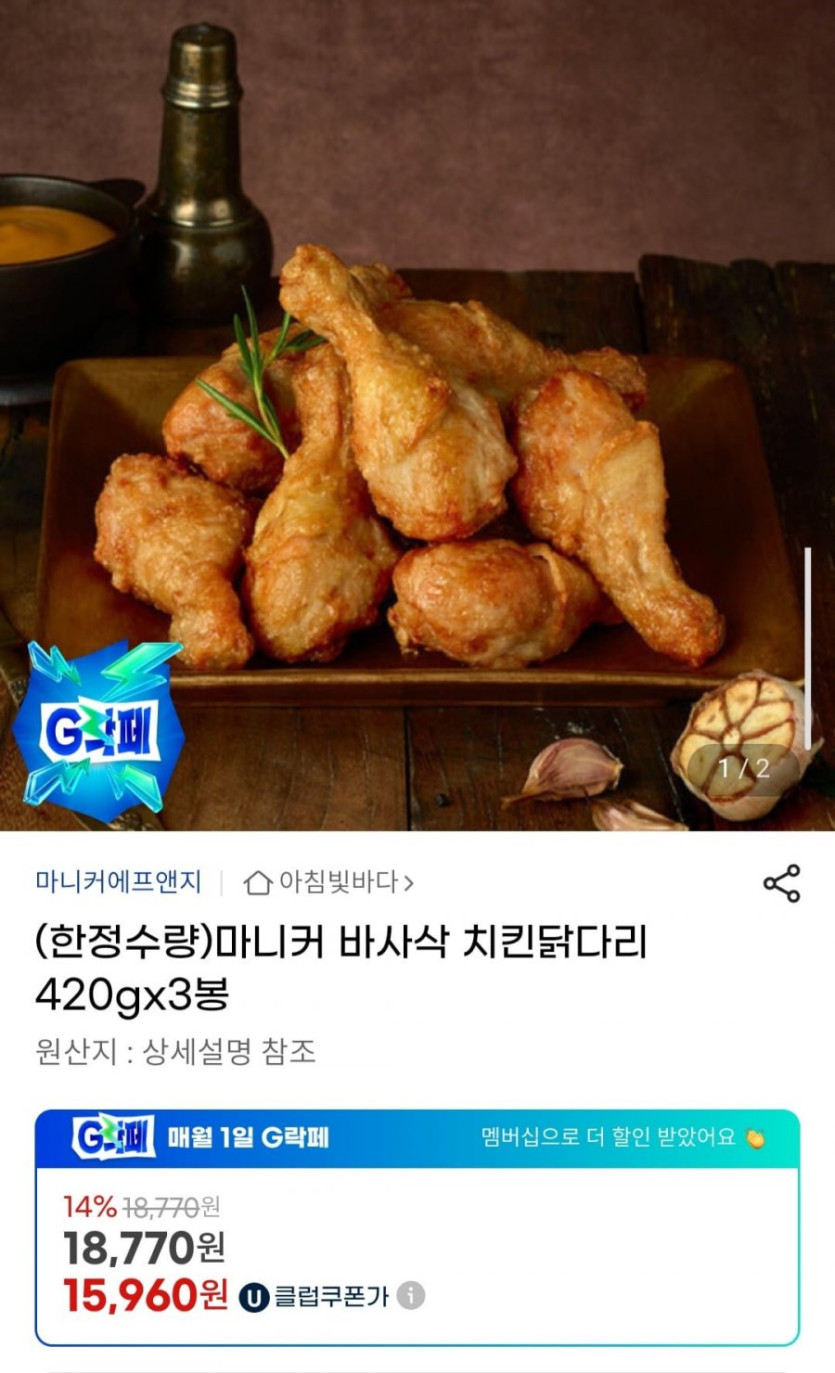This screenshot has height=1373, width=835.
Task: Open the 매월 1일 G락페 promotion banner
Action: click(416, 1138)
